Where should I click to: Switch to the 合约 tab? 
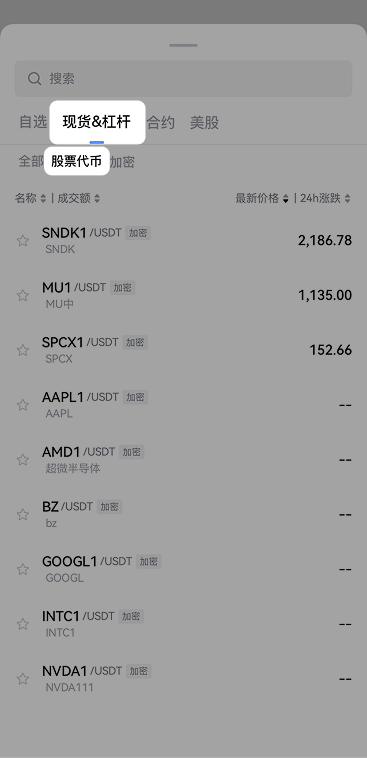pos(161,122)
